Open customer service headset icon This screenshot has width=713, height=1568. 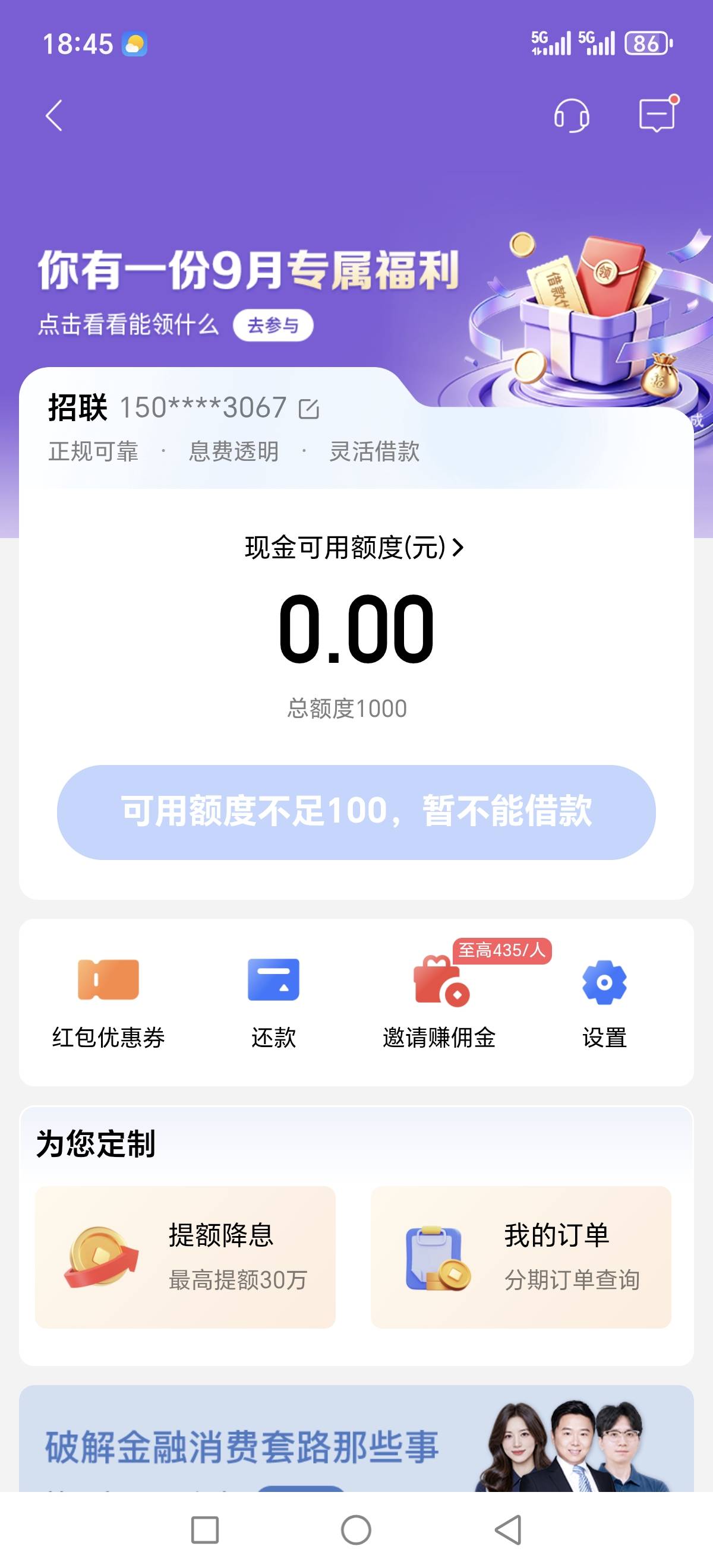(571, 115)
